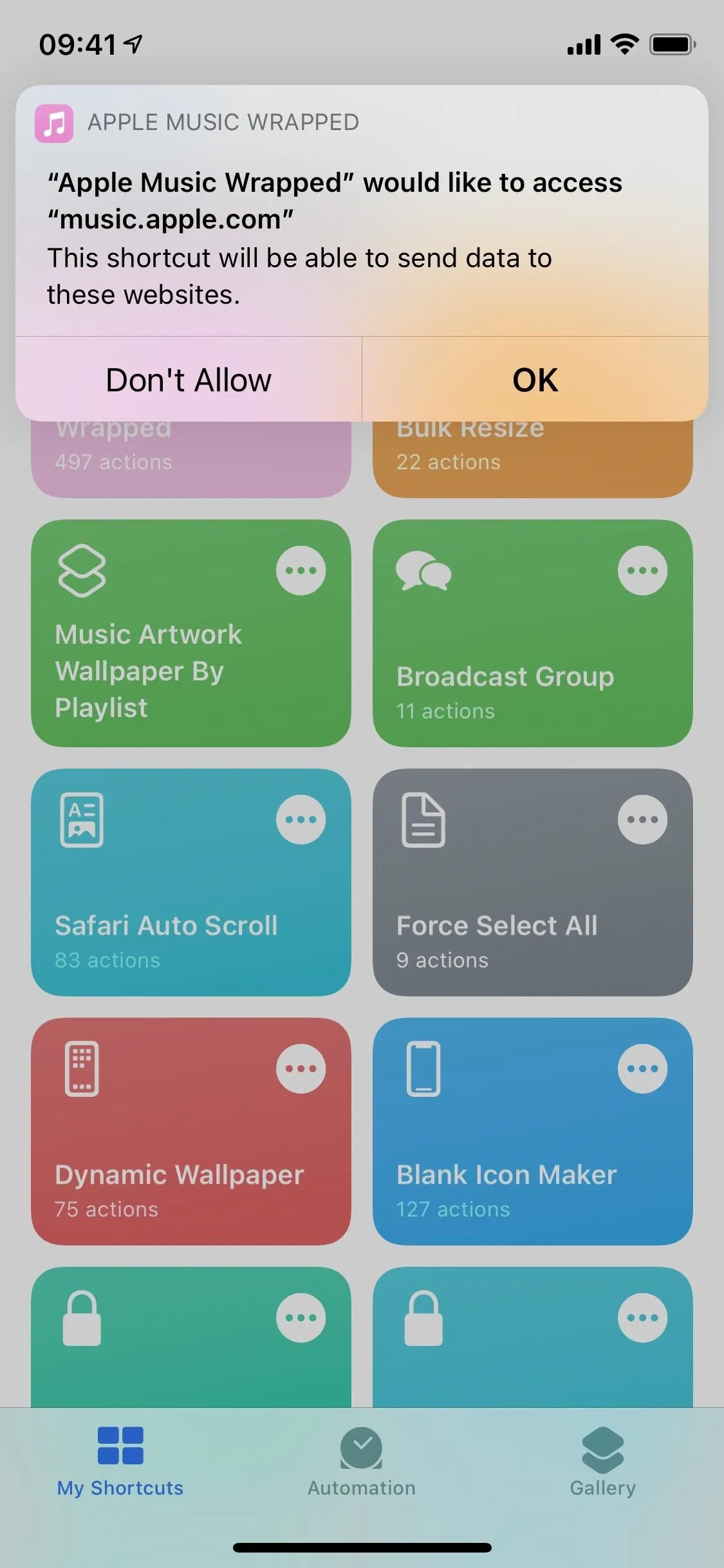The height and width of the screenshot is (1568, 724).
Task: Open Blank Icon Maker ellipsis options
Action: 642,1069
